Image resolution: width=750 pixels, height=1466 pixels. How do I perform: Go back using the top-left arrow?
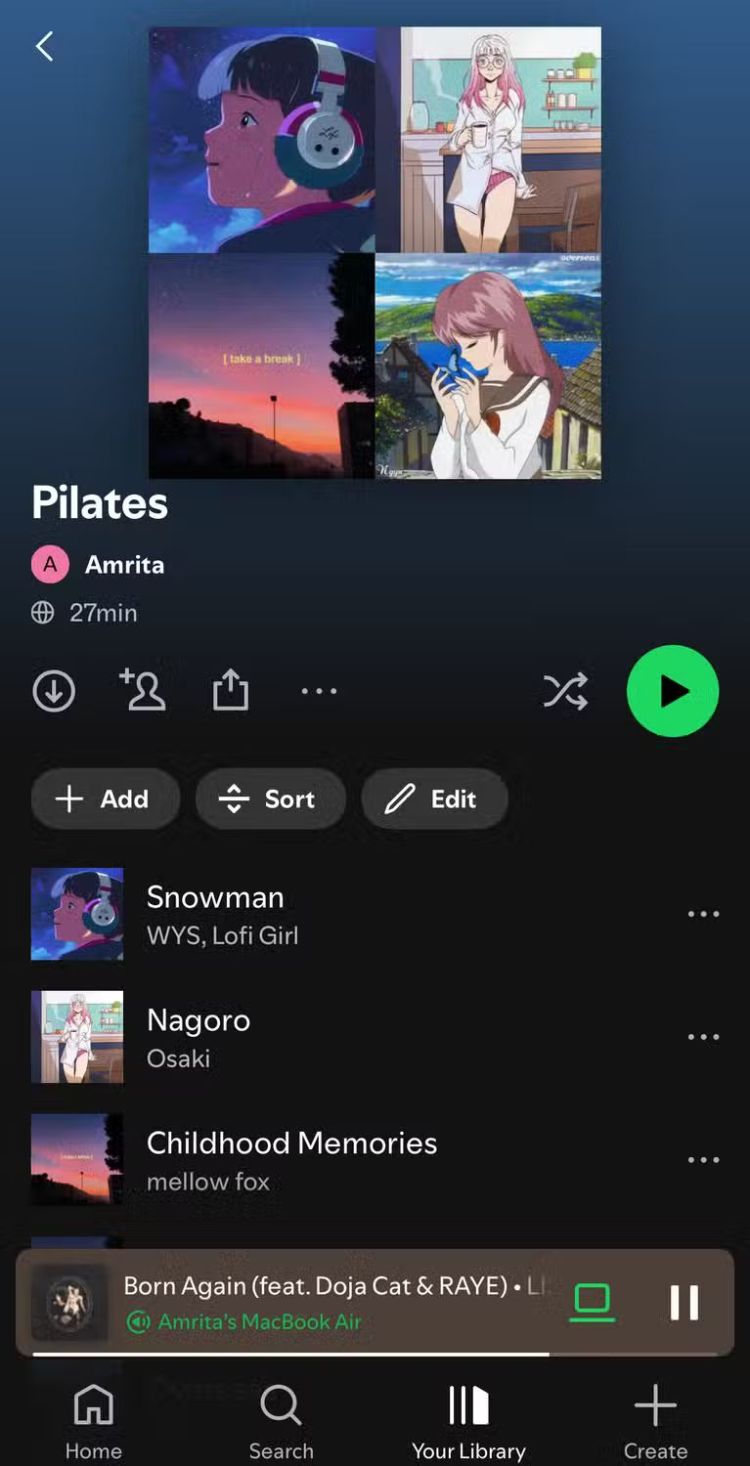pyautogui.click(x=44, y=46)
